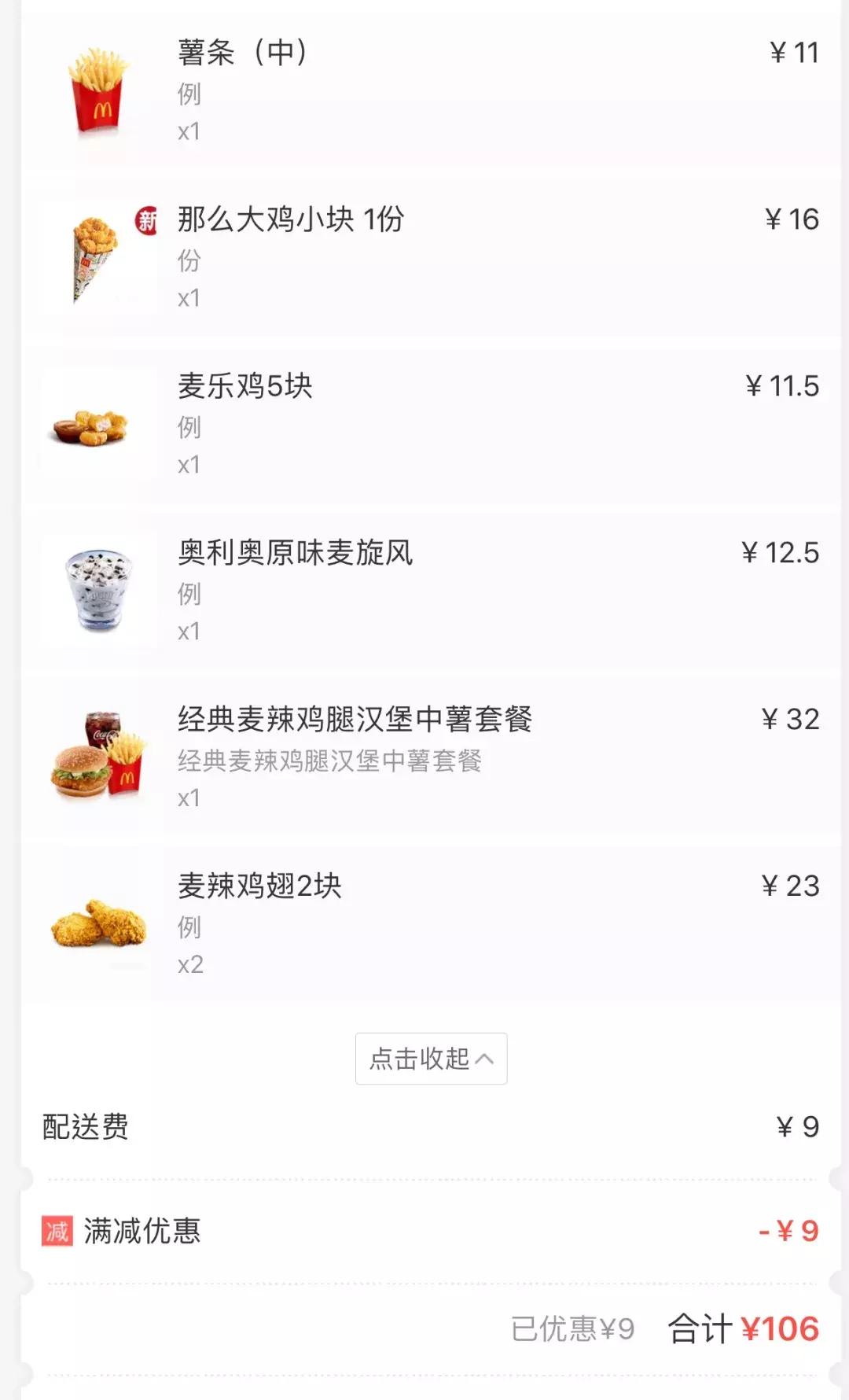Click the 麦乐鸡5块 nuggets thumbnail
This screenshot has height=1400, width=849.
coord(94,425)
